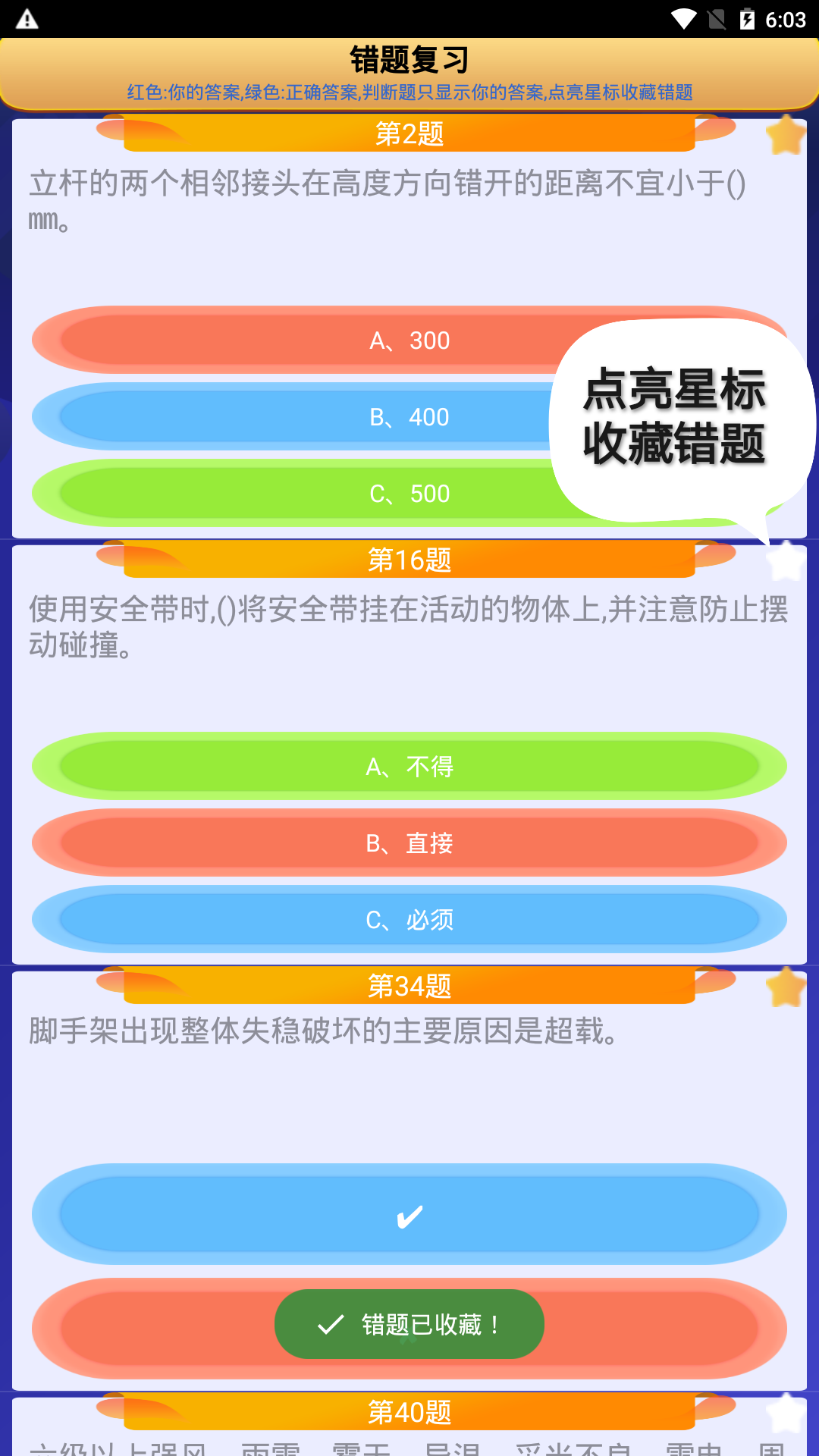Toggle the 错题已收藏 collection status
This screenshot has width=819, height=1456.
click(x=409, y=1323)
